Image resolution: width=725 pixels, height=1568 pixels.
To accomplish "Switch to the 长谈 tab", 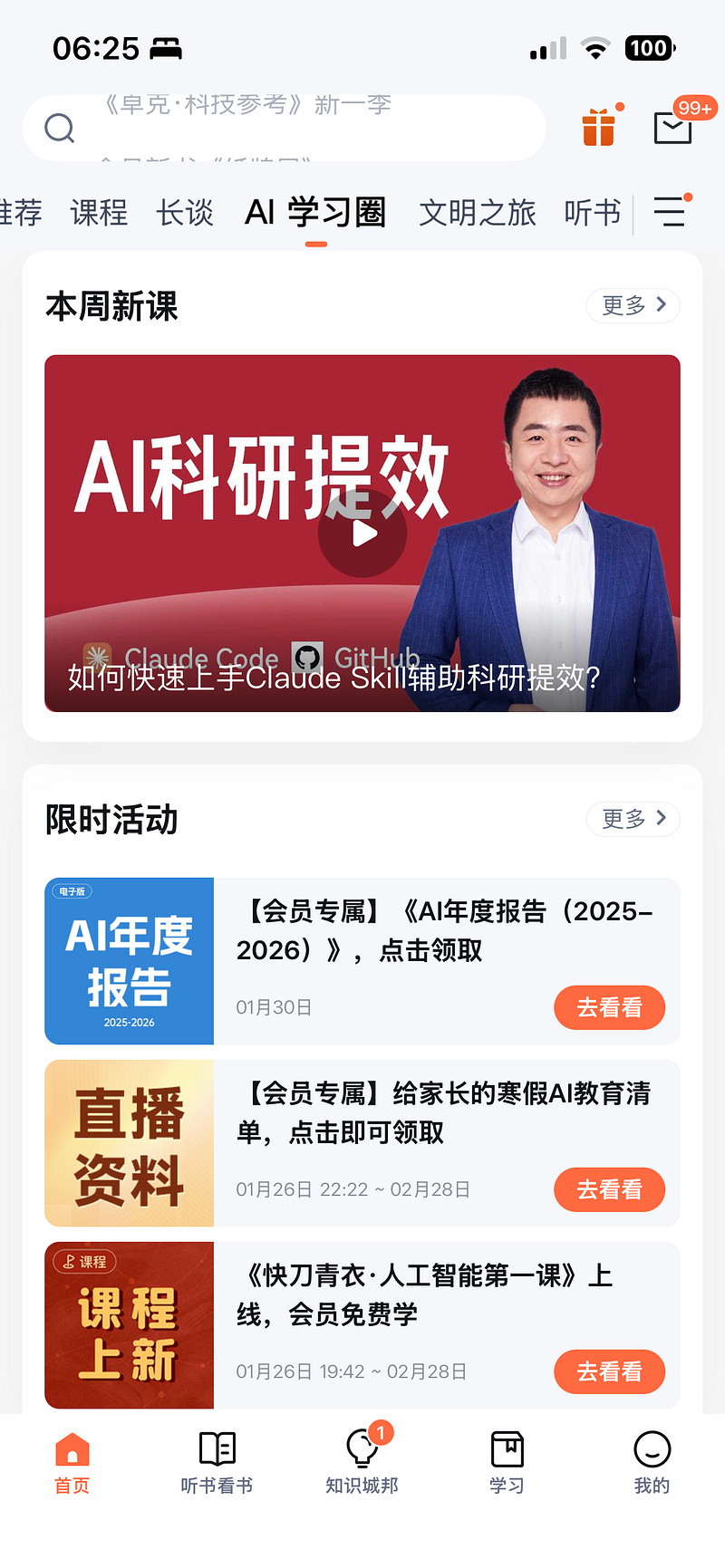I will point(185,213).
